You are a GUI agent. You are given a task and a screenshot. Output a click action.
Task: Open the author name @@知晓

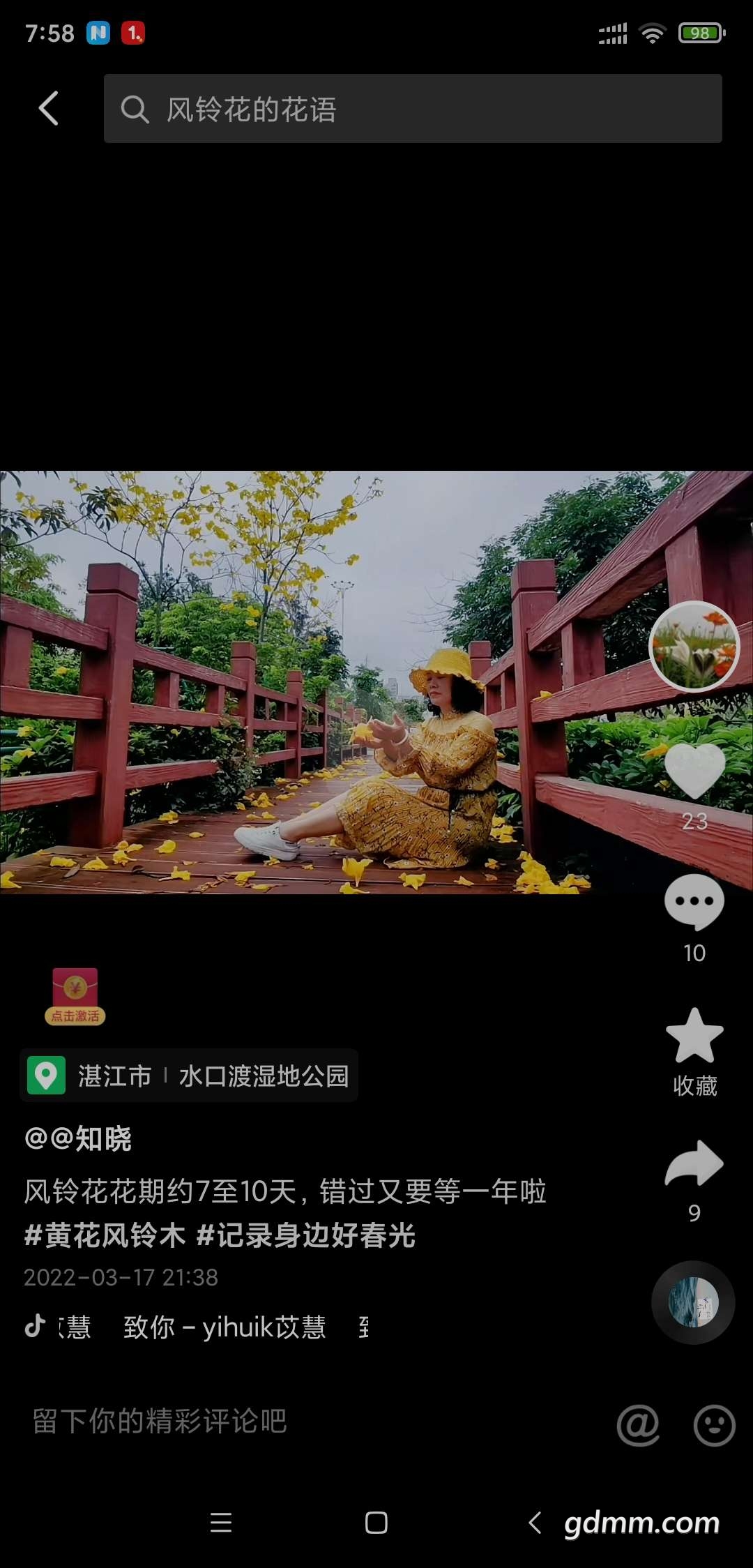[78, 1139]
